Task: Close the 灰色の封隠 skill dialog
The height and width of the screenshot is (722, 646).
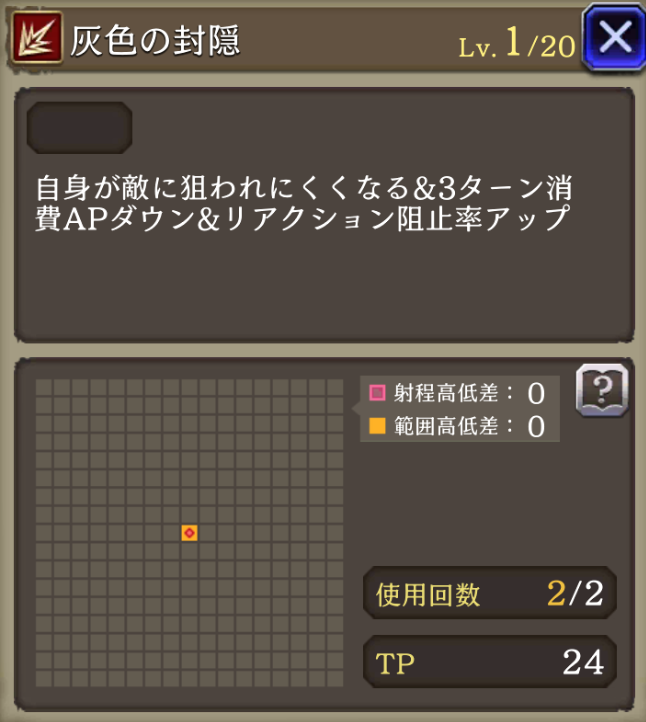Action: 613,36
